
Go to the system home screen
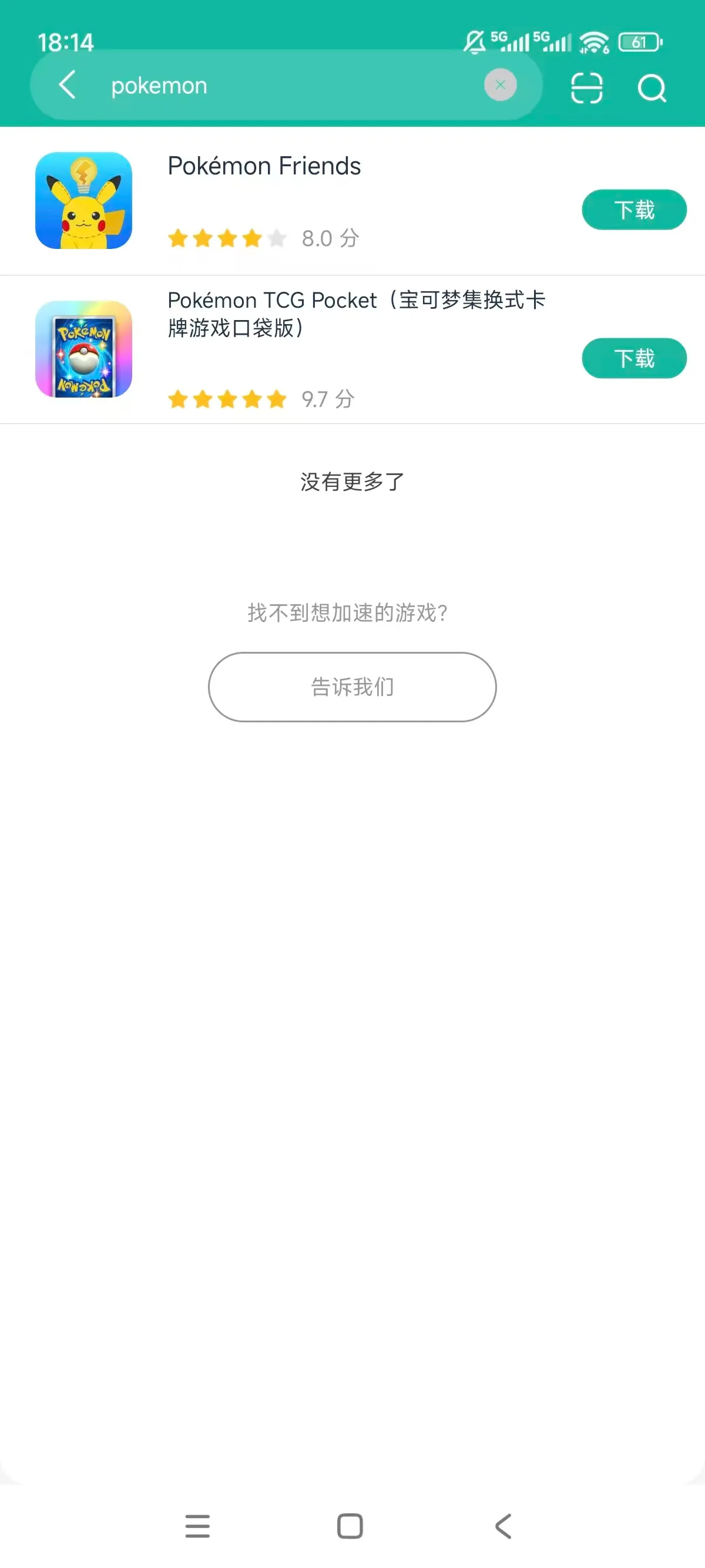click(x=350, y=1525)
